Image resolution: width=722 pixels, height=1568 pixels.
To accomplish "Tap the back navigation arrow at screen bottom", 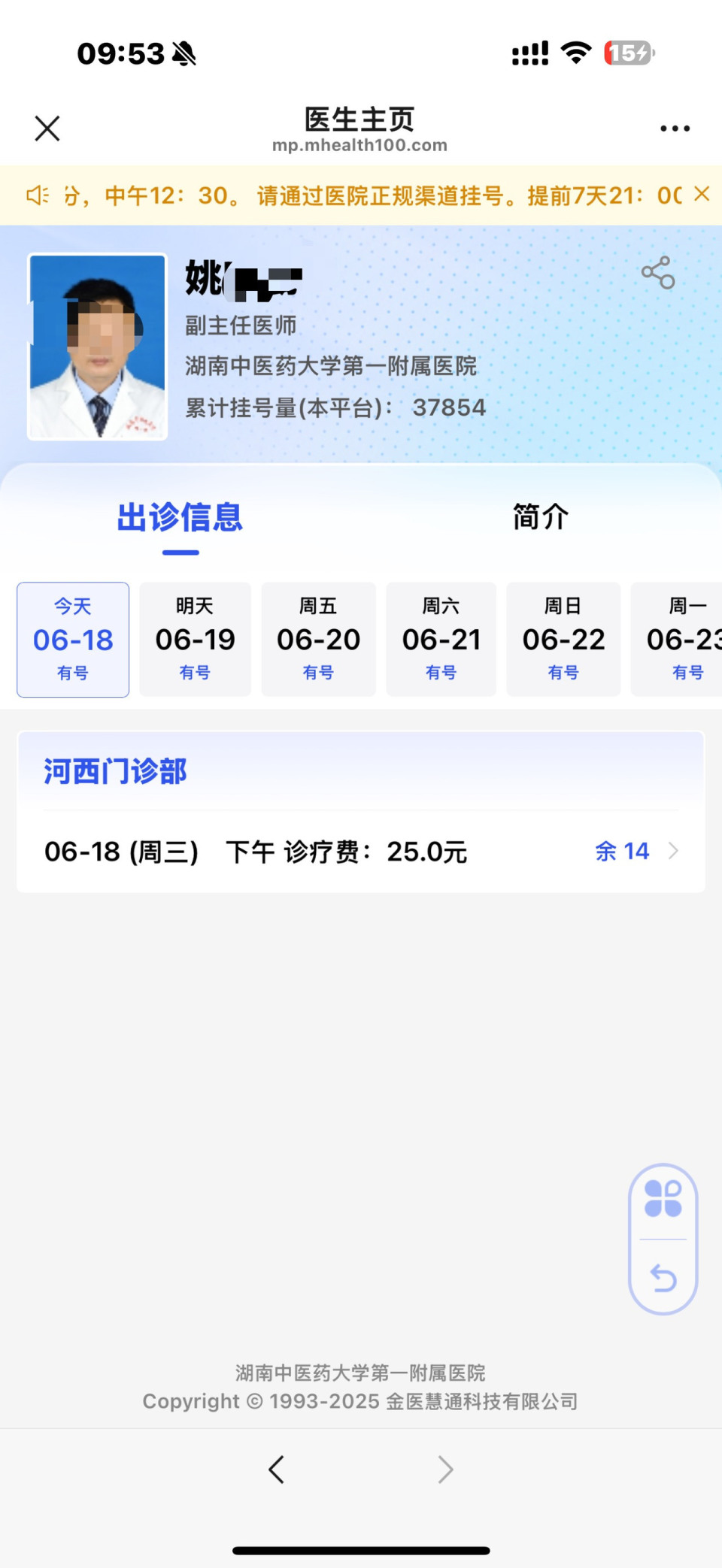I will tap(275, 1470).
